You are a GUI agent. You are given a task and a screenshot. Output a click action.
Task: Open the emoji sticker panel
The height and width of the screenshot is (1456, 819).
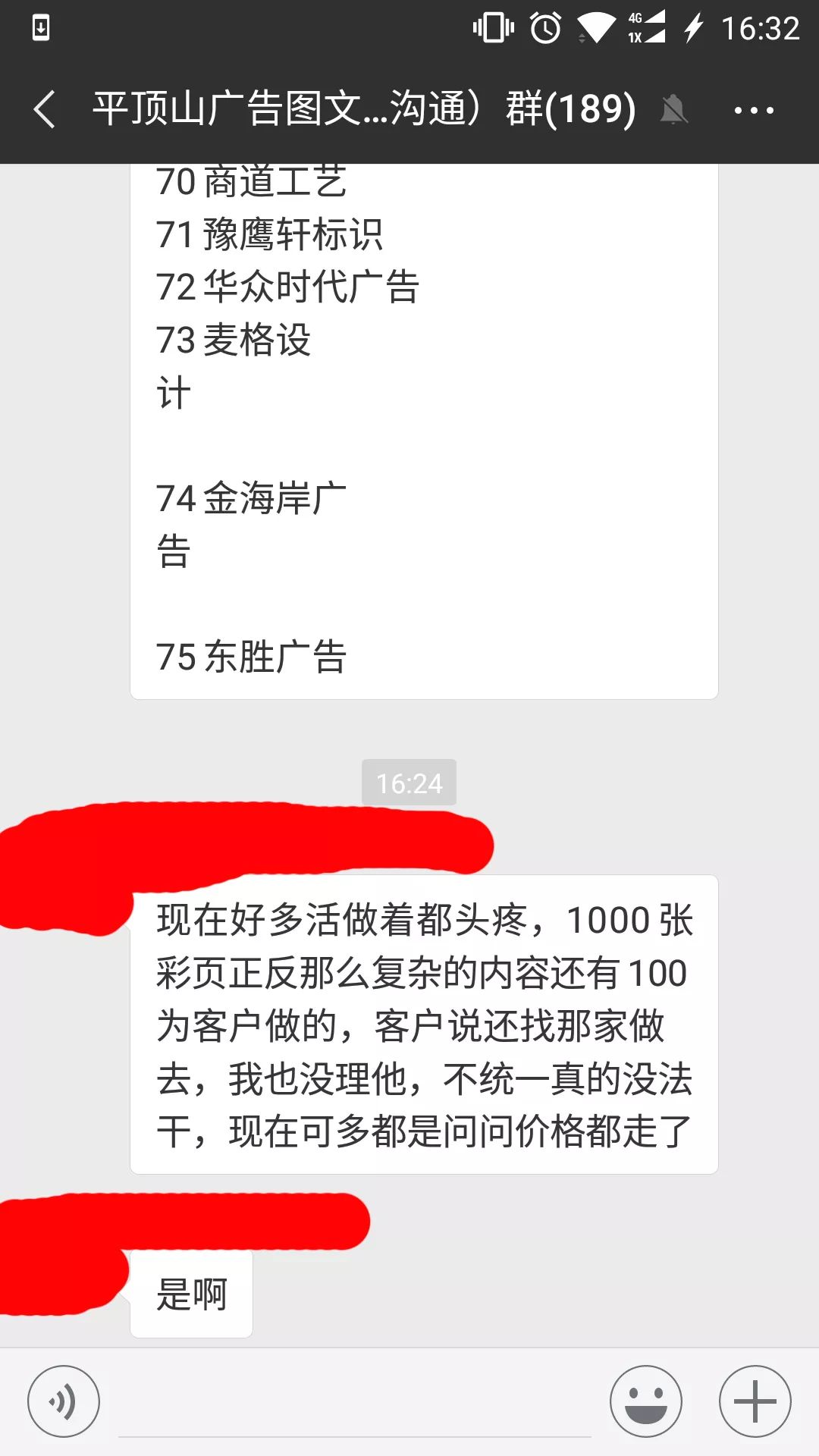[x=646, y=1401]
